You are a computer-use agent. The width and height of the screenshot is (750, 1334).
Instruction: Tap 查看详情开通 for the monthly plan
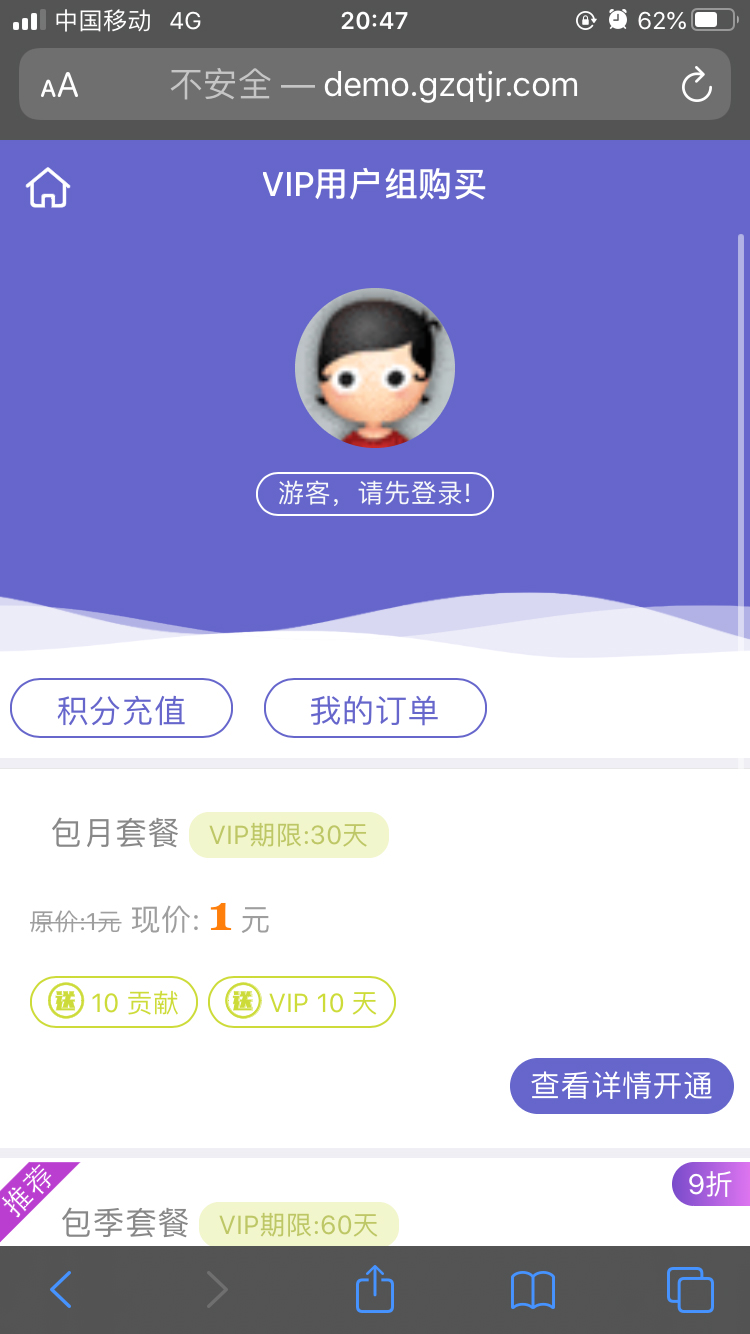[621, 1086]
